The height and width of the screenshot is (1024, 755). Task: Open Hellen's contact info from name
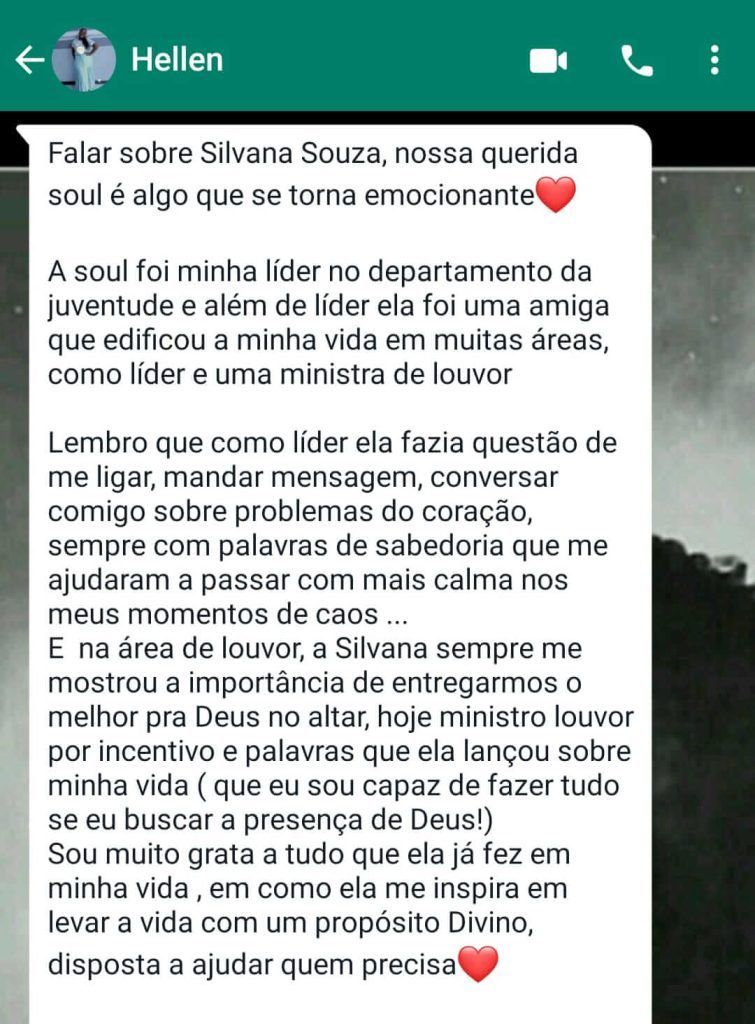pos(177,60)
